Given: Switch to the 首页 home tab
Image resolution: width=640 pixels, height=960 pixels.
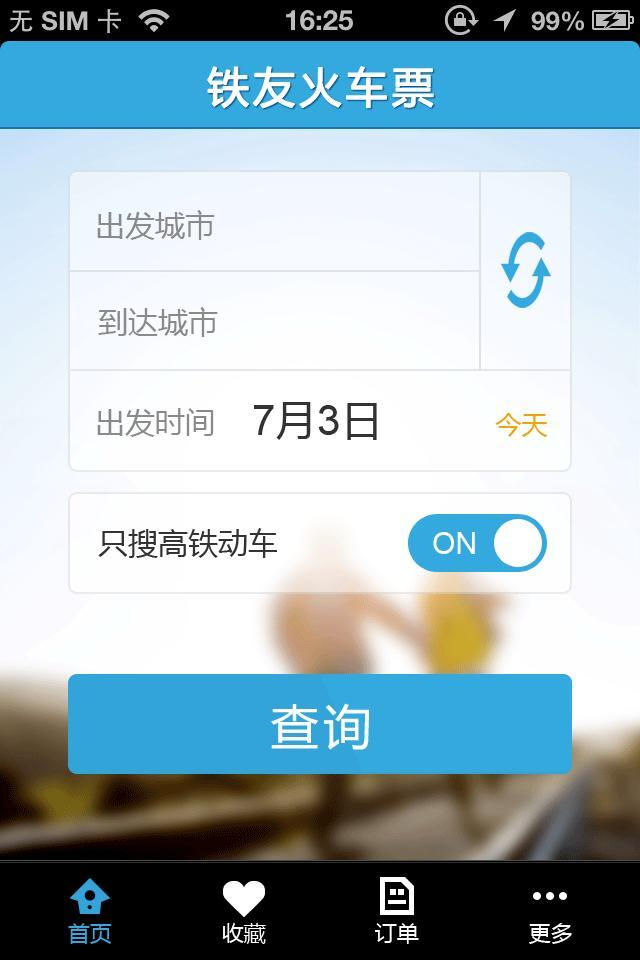Looking at the screenshot, I should [x=90, y=911].
